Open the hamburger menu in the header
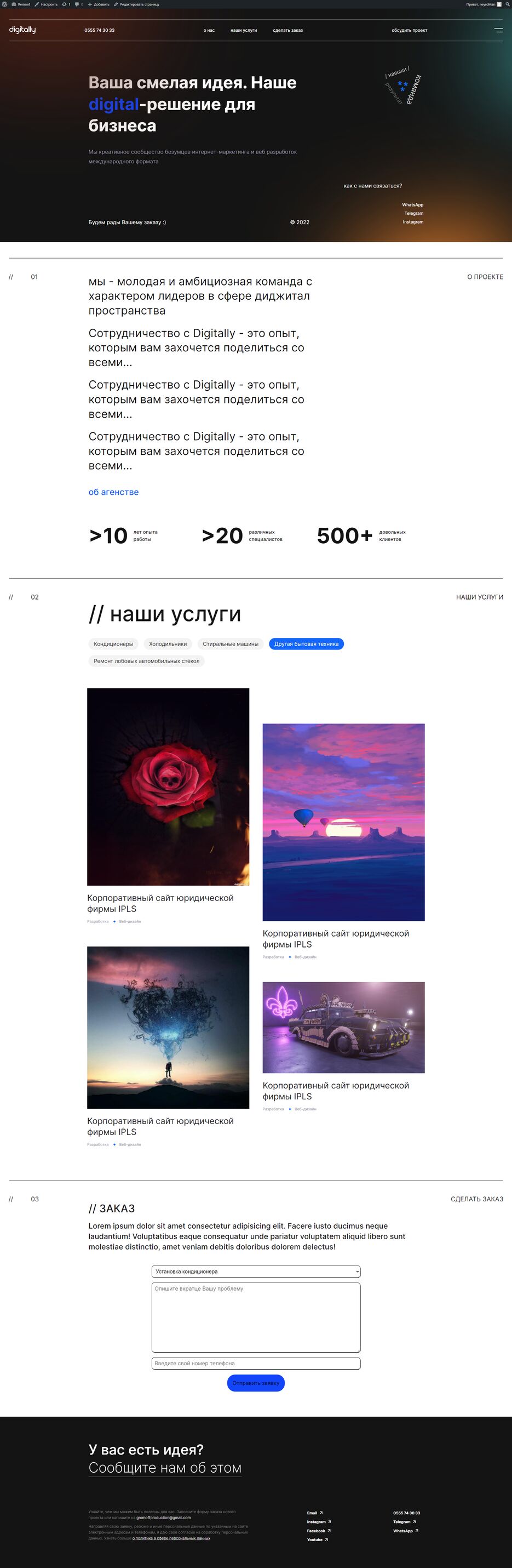 pos(498,30)
